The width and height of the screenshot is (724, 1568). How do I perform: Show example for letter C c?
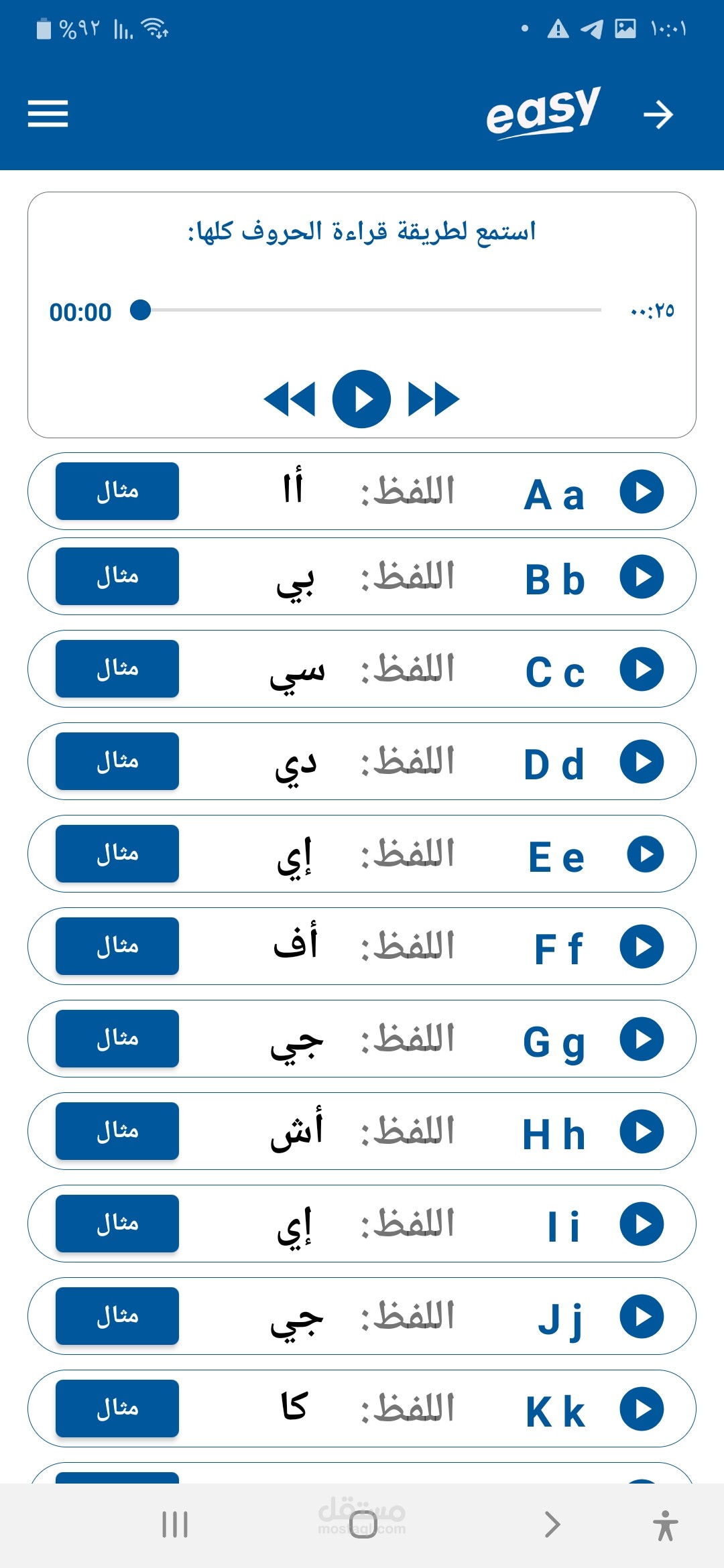click(x=117, y=669)
